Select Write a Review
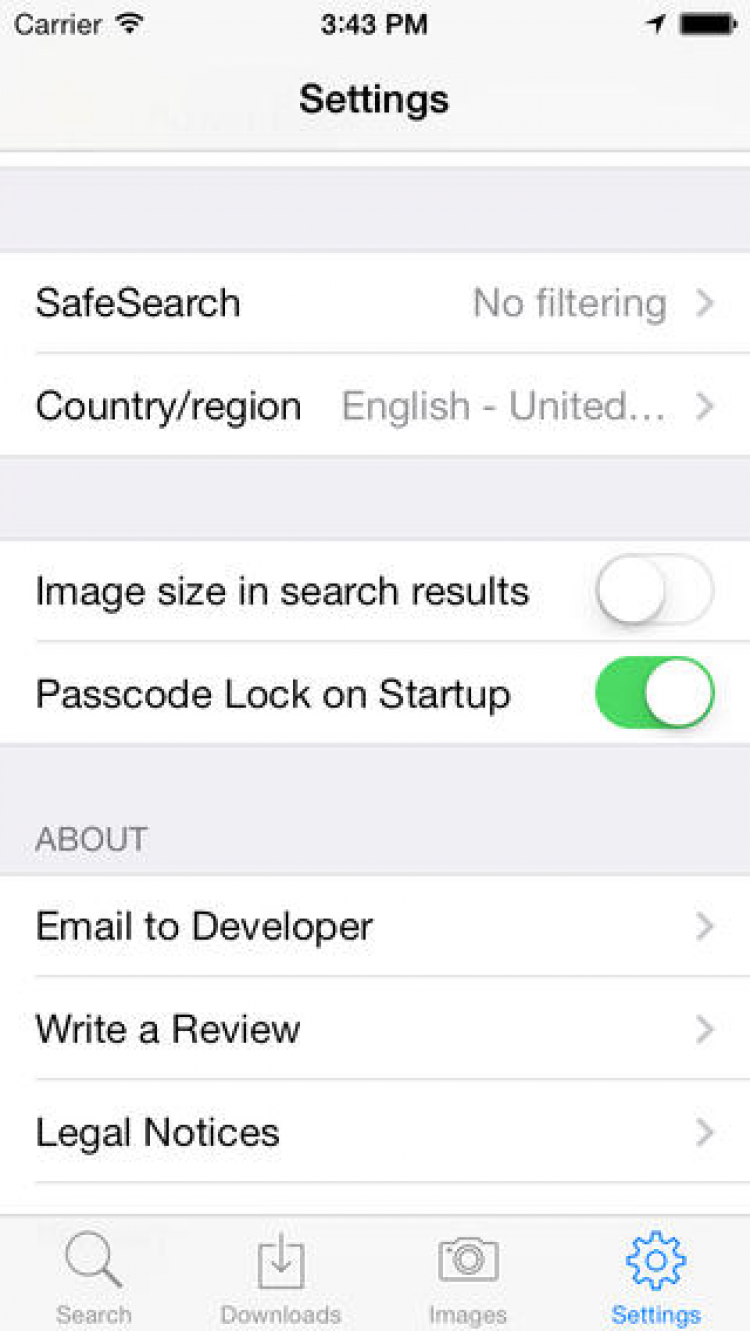750x1331 pixels. point(375,1029)
